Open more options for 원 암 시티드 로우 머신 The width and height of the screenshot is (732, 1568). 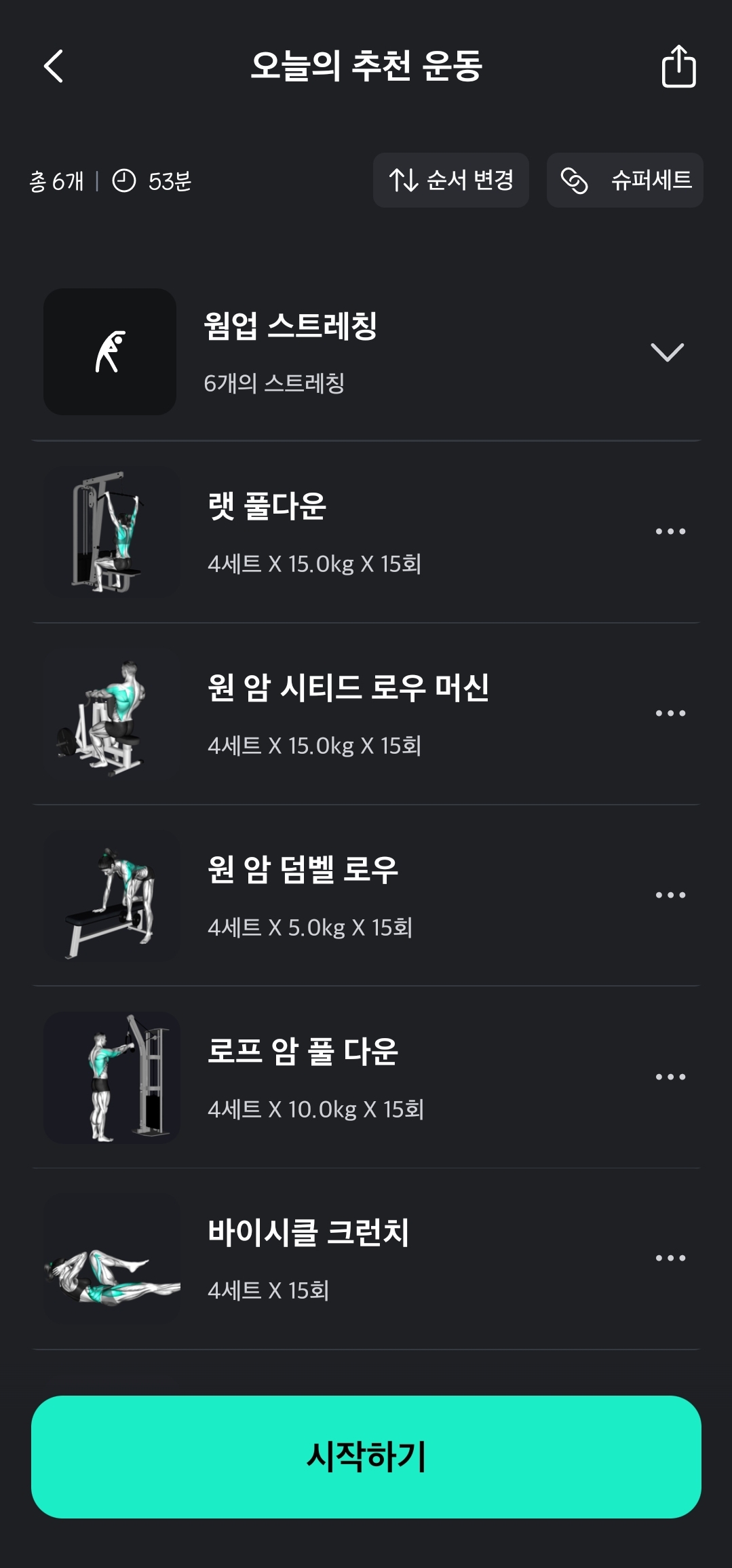coord(670,713)
